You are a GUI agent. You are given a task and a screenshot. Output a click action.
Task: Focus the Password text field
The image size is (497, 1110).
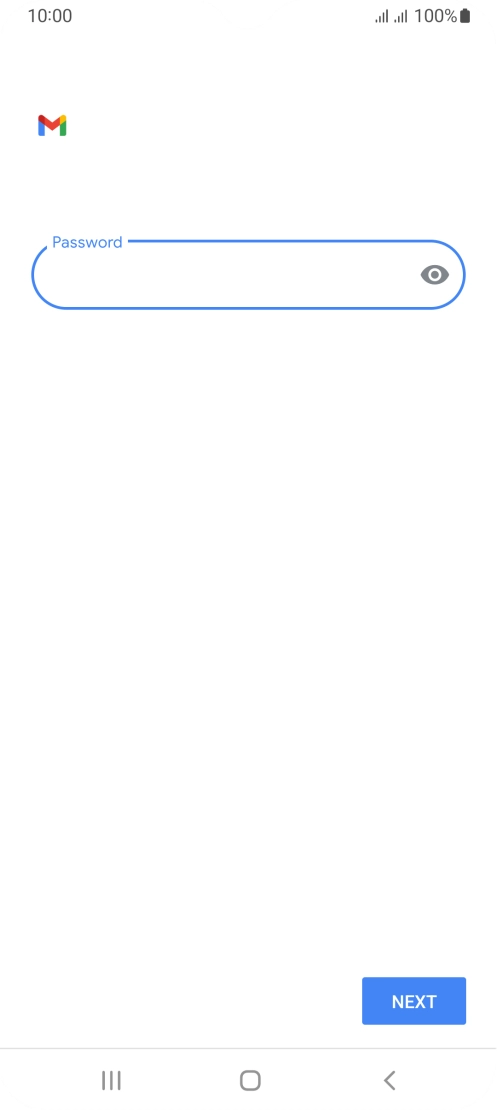pyautogui.click(x=248, y=275)
